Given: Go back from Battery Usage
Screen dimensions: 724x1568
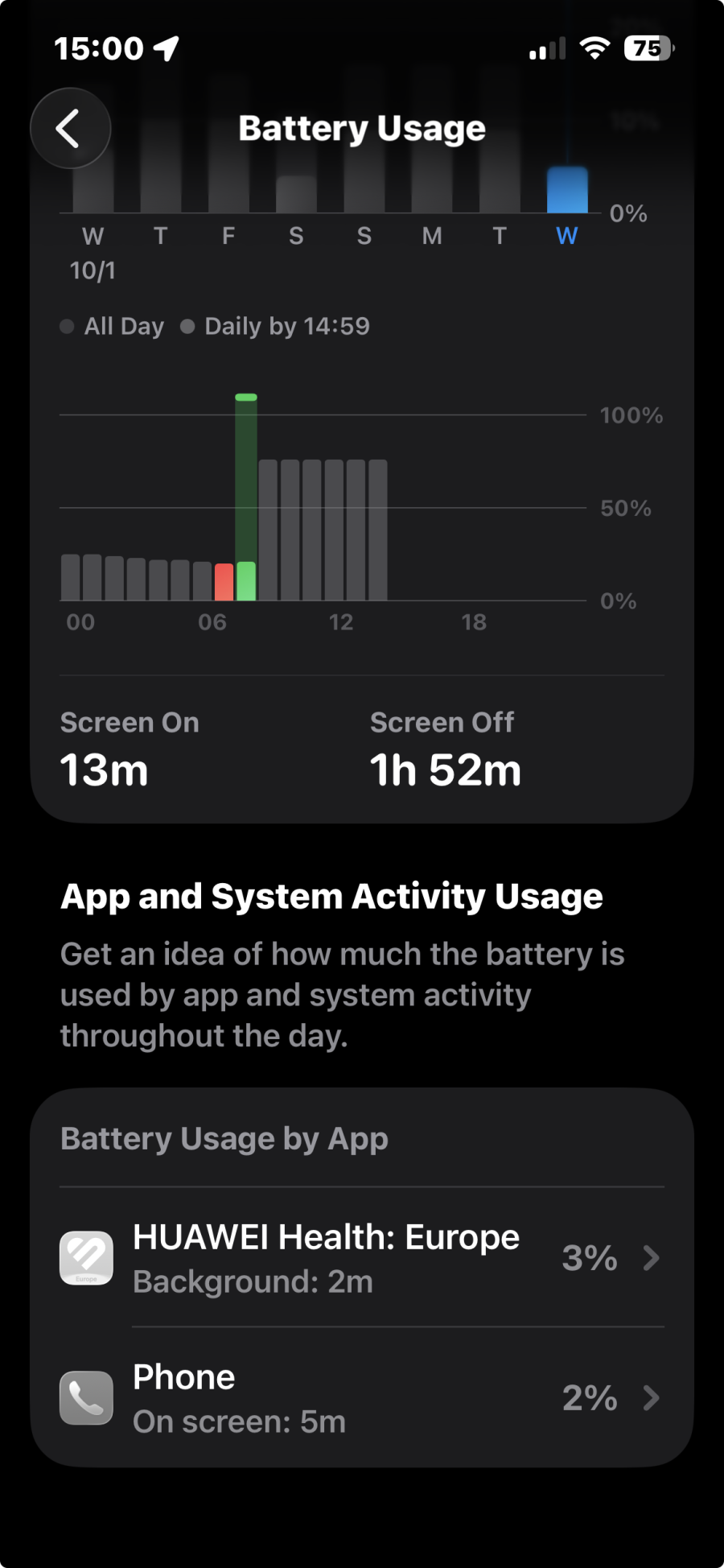Looking at the screenshot, I should pos(70,129).
